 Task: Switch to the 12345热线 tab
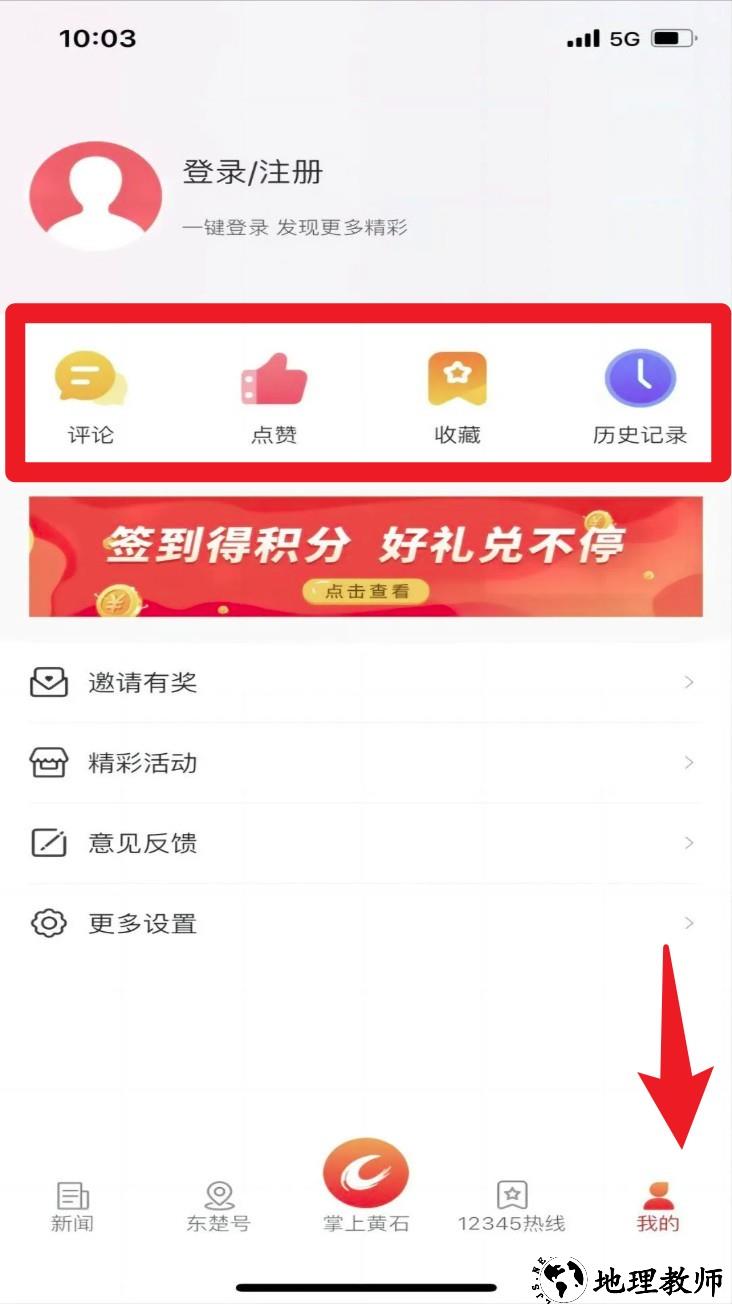(512, 1205)
